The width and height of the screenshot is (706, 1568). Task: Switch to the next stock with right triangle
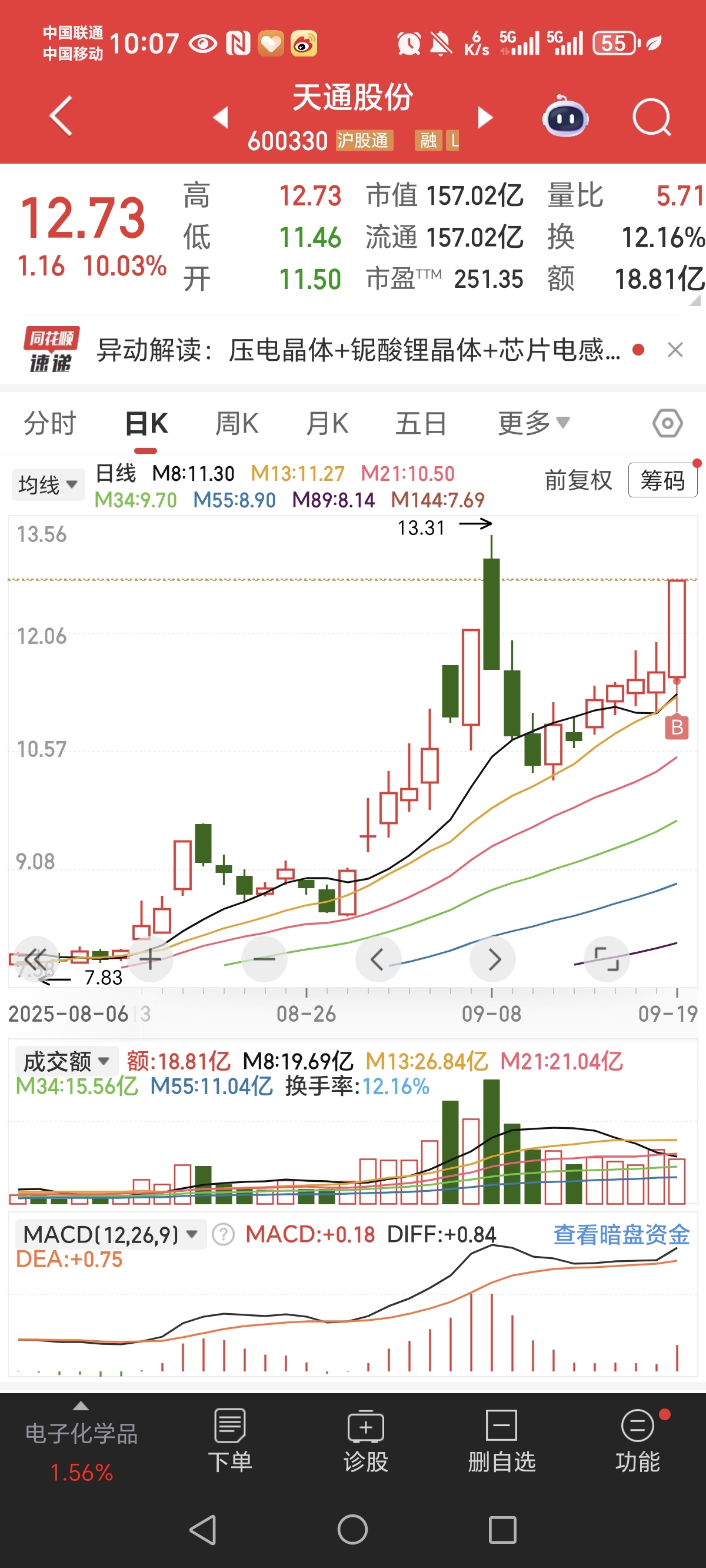coord(484,117)
